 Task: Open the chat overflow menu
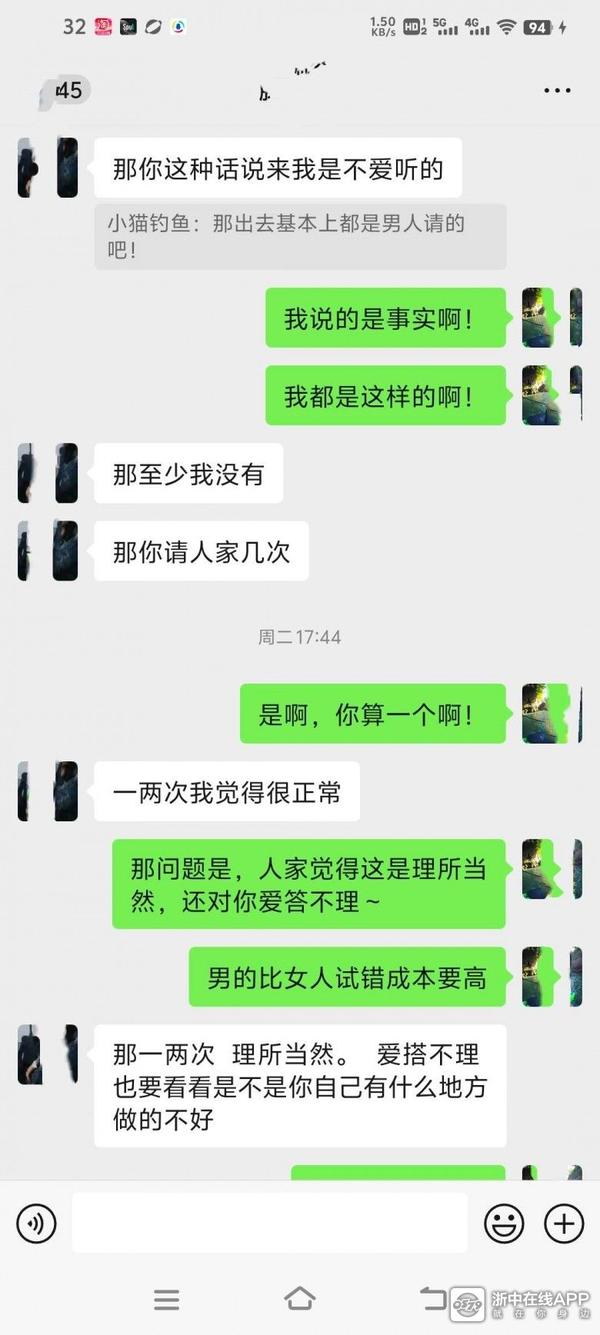click(557, 91)
